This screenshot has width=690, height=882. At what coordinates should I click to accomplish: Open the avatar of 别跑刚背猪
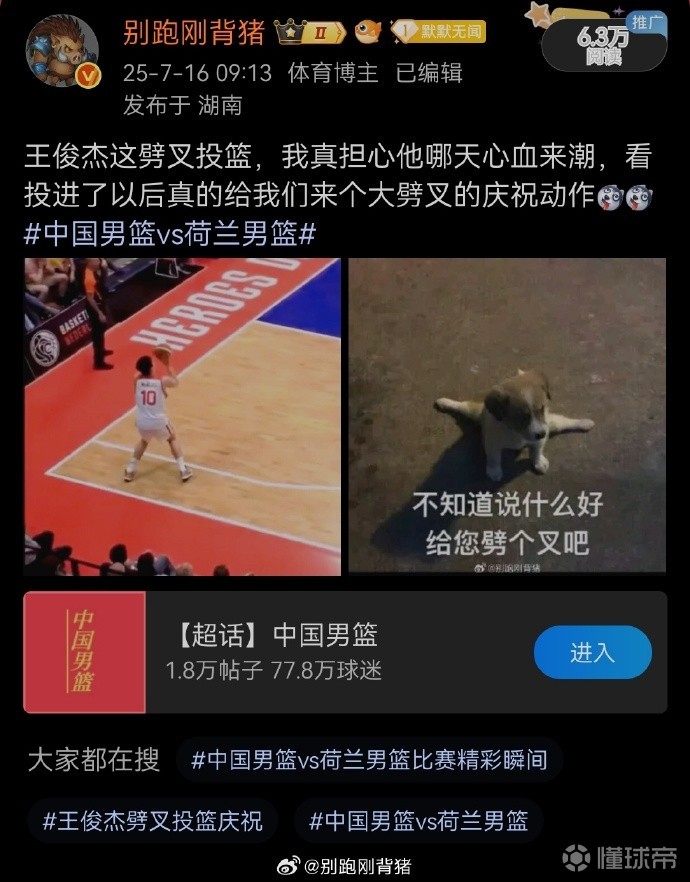point(62,50)
